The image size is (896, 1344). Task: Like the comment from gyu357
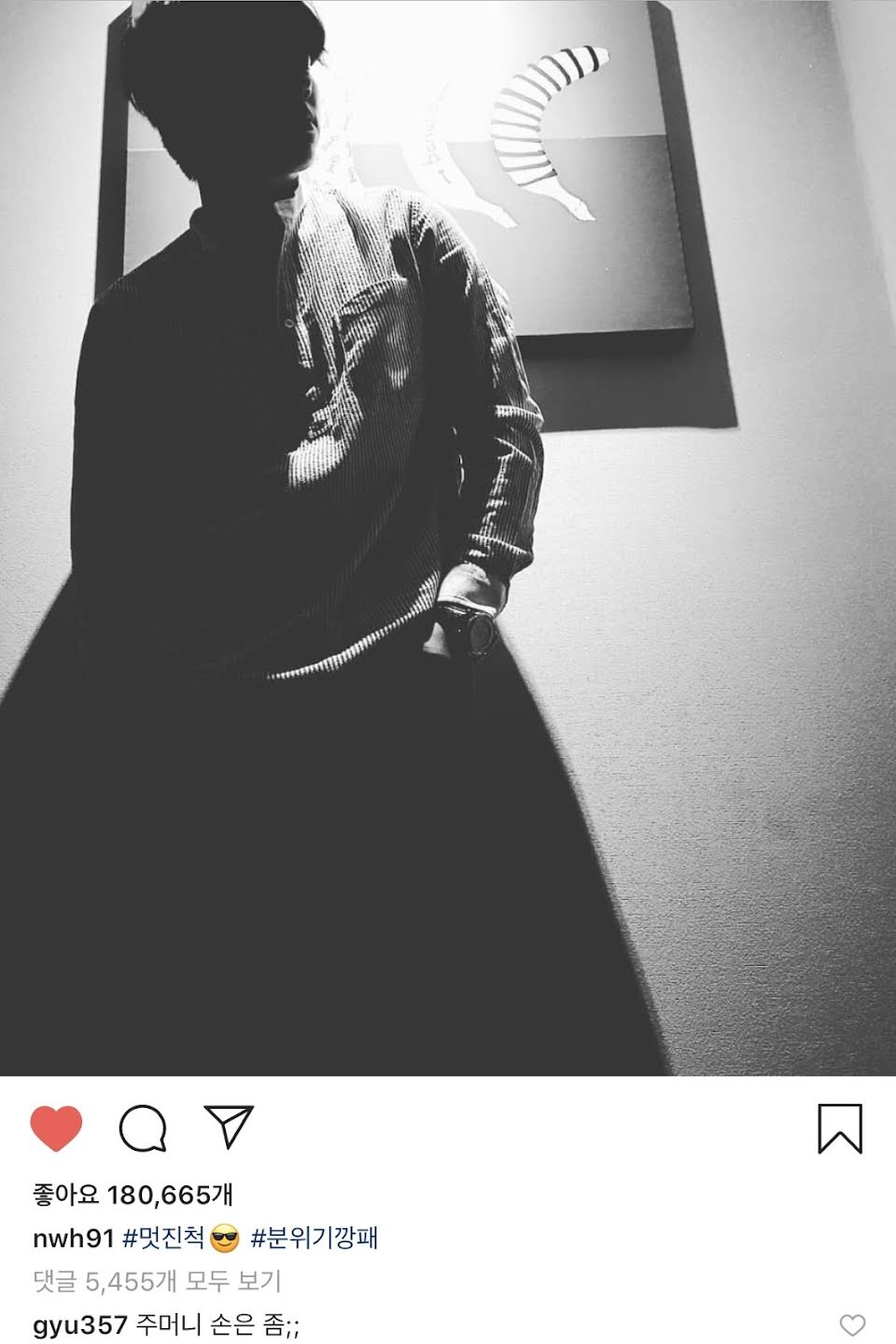(x=852, y=1324)
